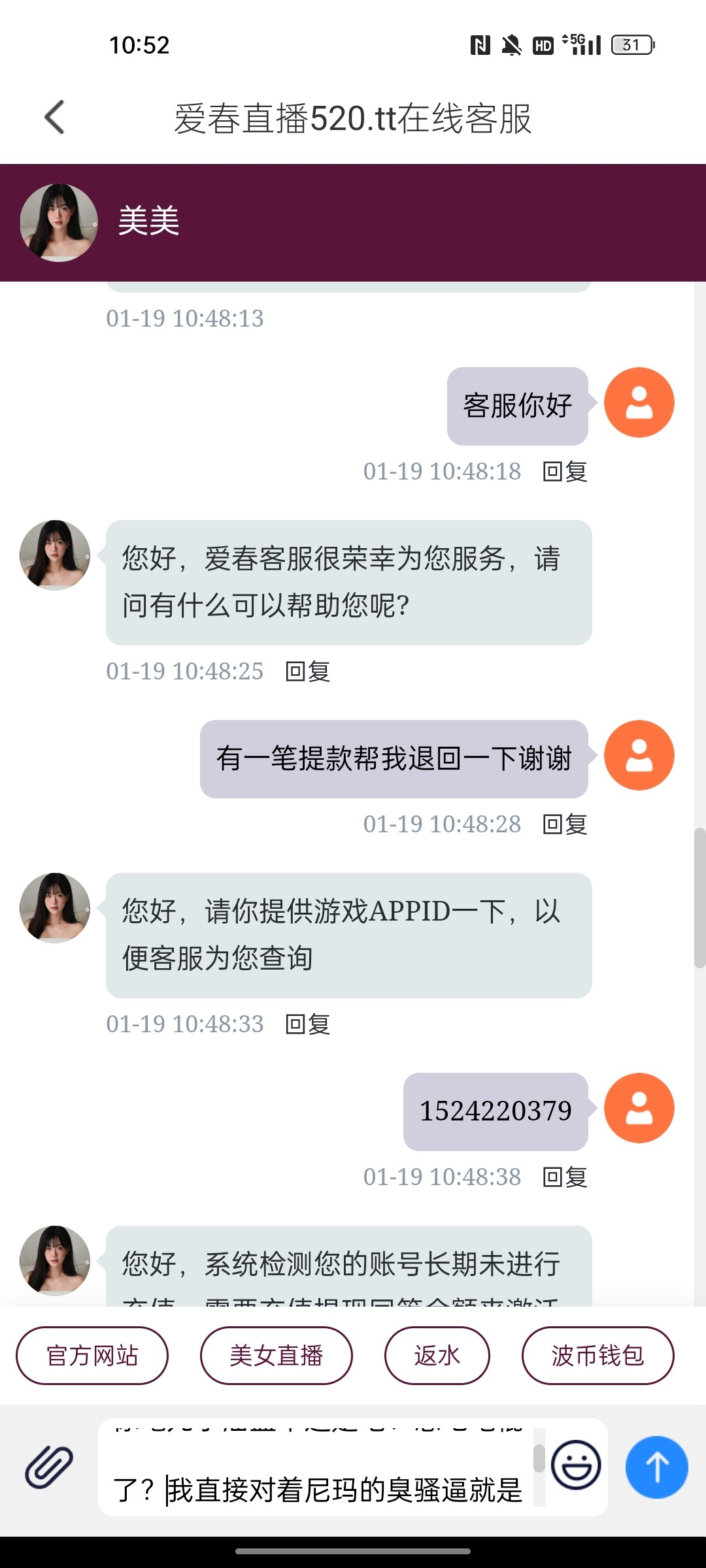Tap 回复 next to the 1524220379 message

pos(565,1178)
